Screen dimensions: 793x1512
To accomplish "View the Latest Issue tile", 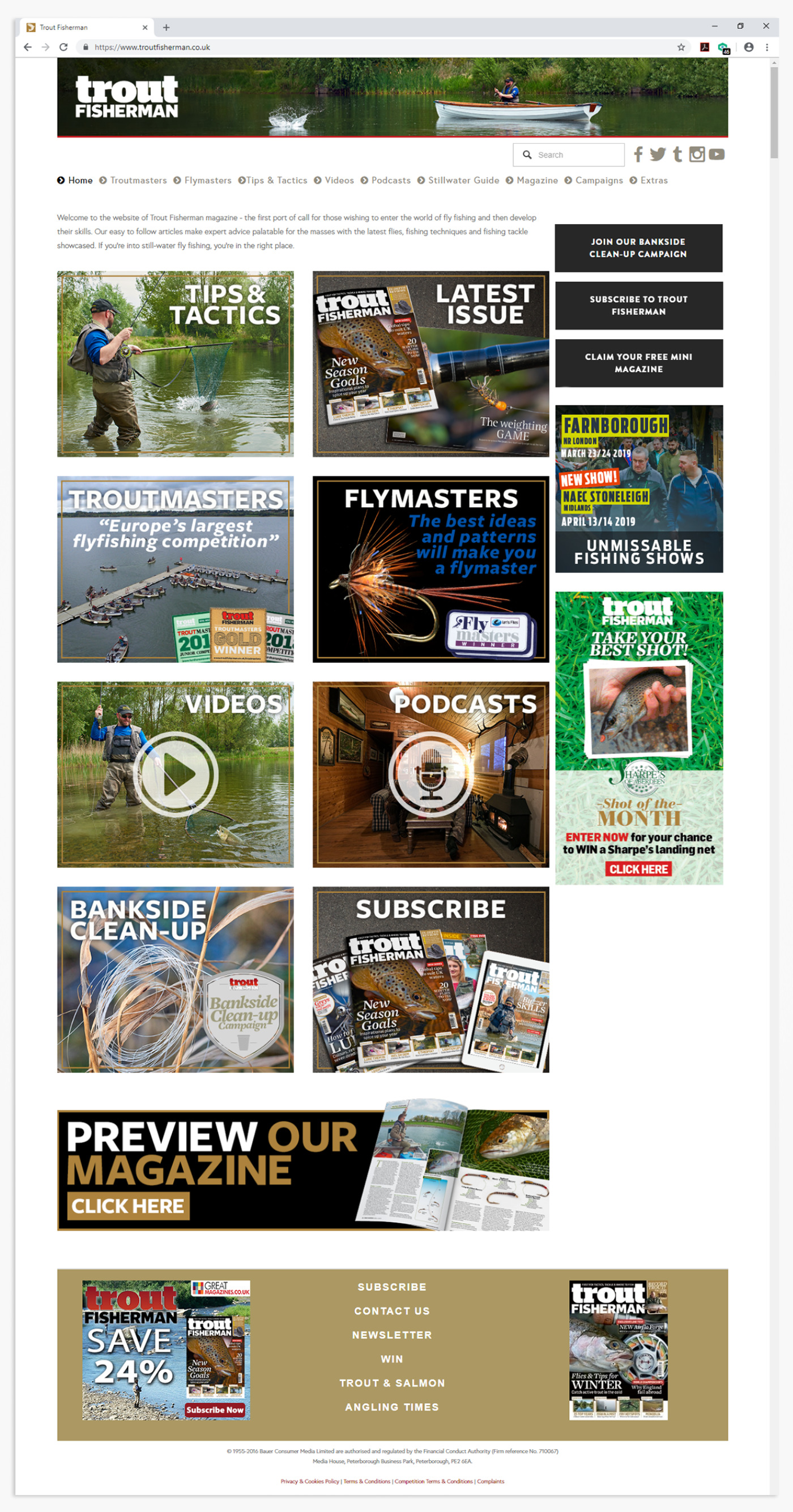I will tap(430, 364).
